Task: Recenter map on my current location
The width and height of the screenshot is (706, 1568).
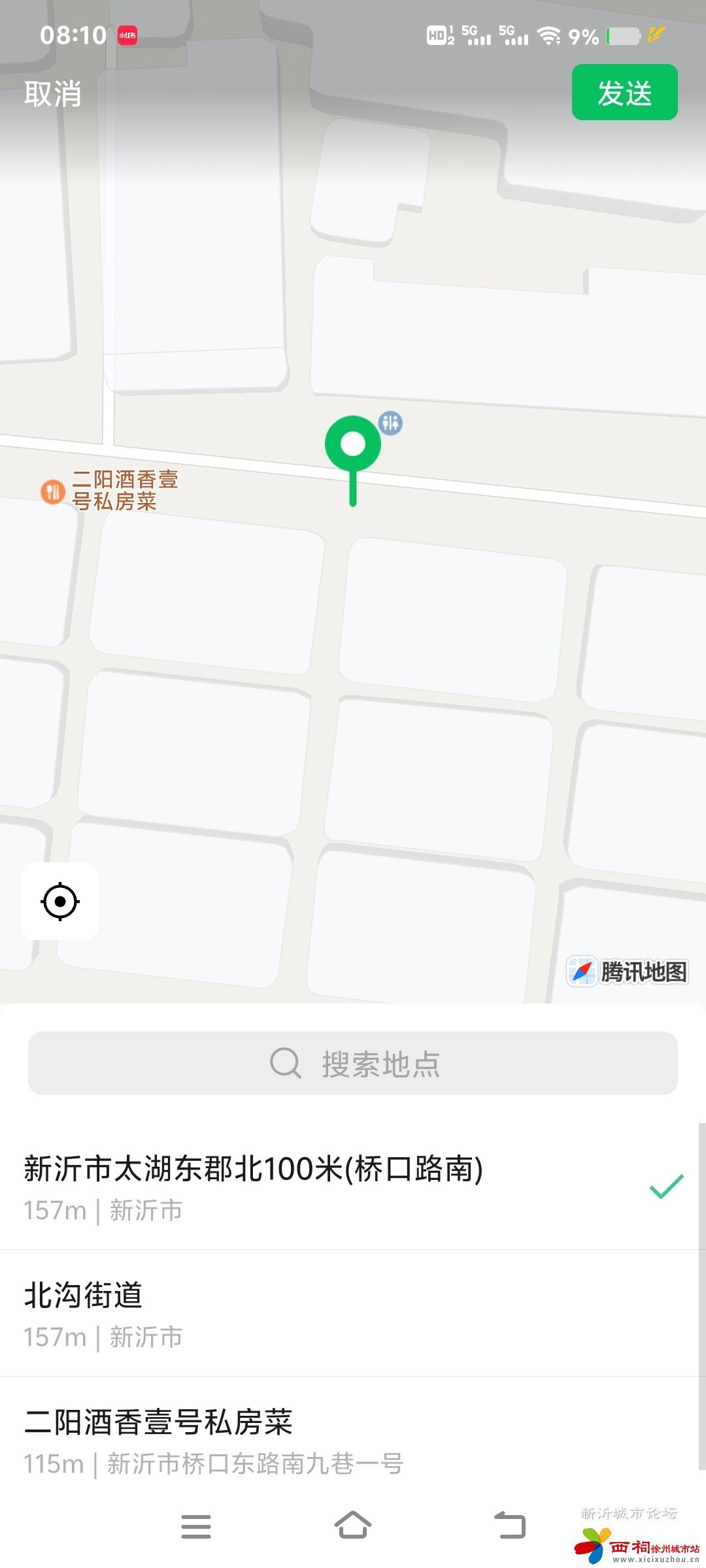Action: [x=60, y=902]
